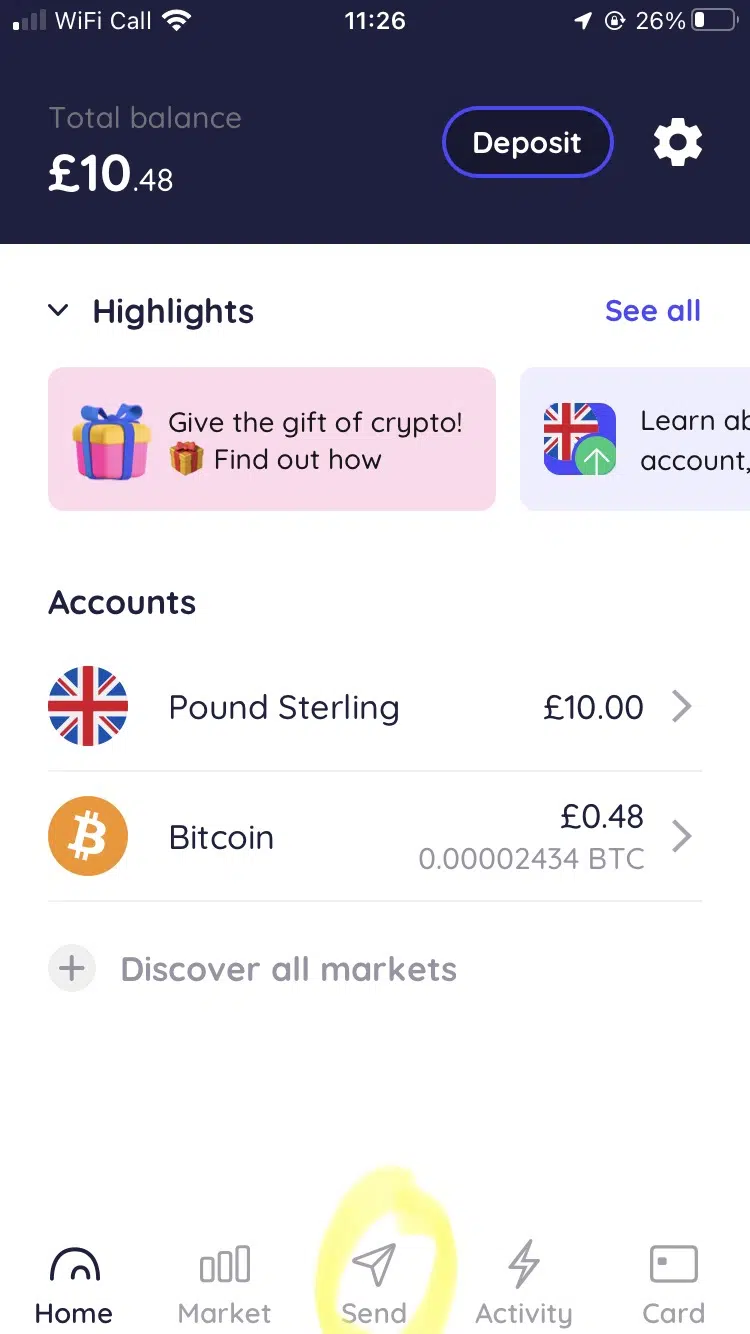Switch to the Market tab

tap(224, 1285)
